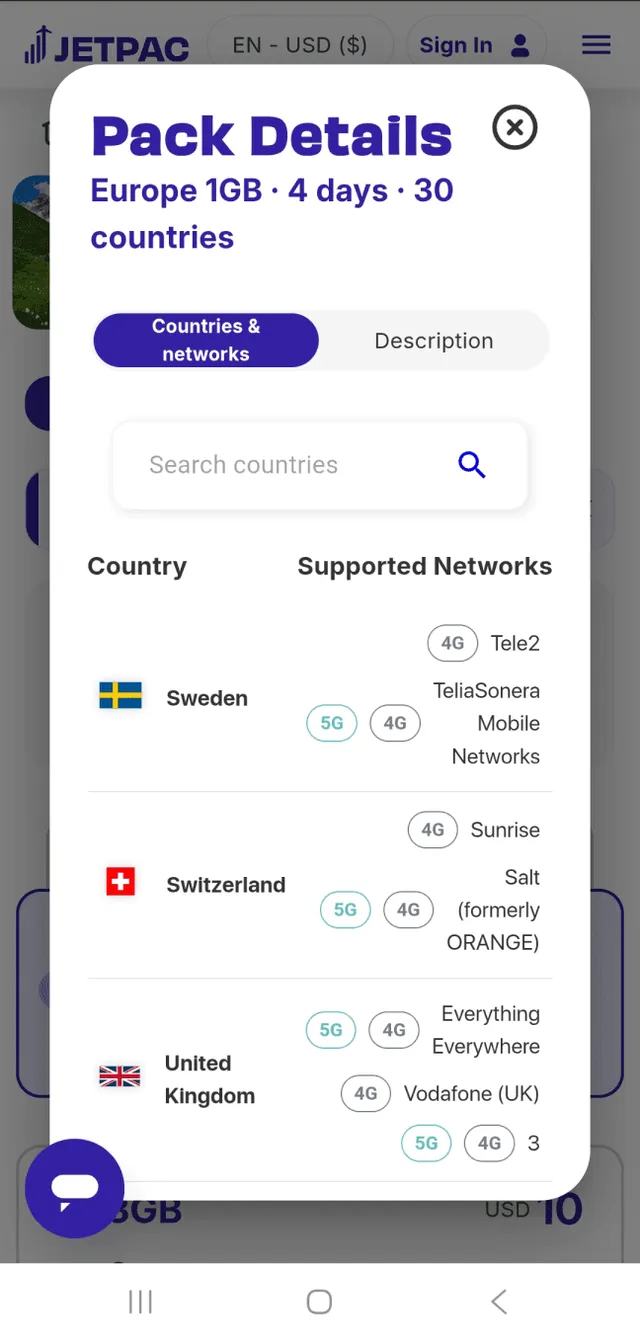The image size is (640, 1338).
Task: Tap the Search countries field
Action: tap(280, 465)
